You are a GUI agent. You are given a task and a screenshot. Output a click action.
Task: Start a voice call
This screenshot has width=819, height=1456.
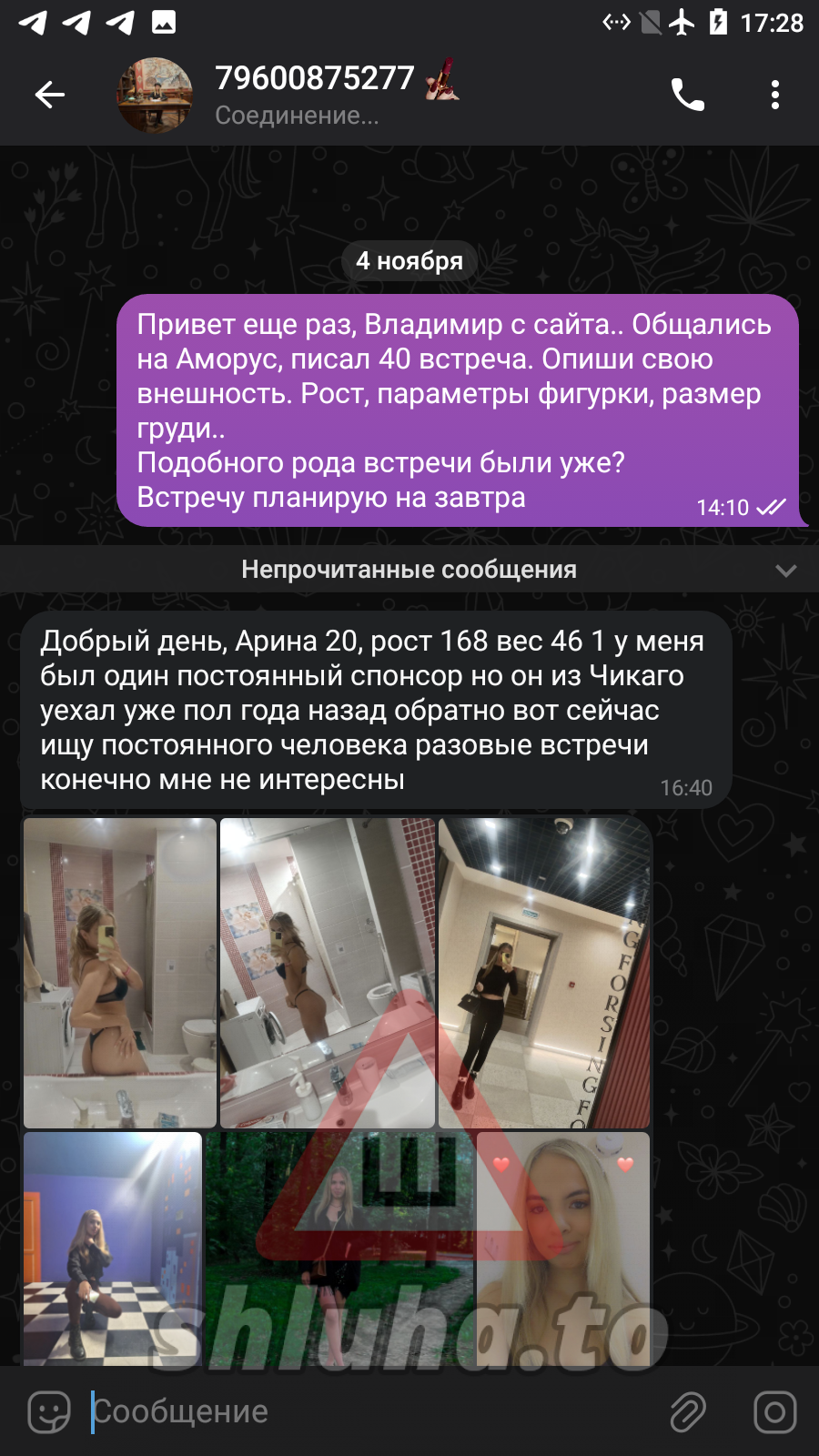[687, 95]
